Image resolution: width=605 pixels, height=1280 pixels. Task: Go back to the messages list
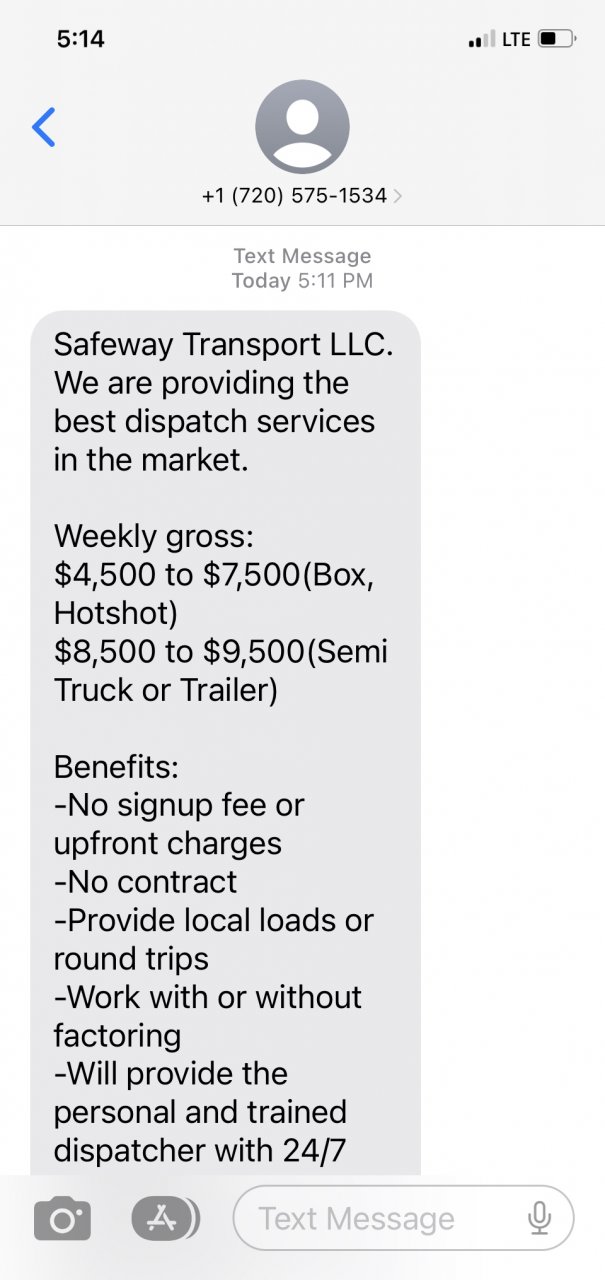click(x=44, y=128)
